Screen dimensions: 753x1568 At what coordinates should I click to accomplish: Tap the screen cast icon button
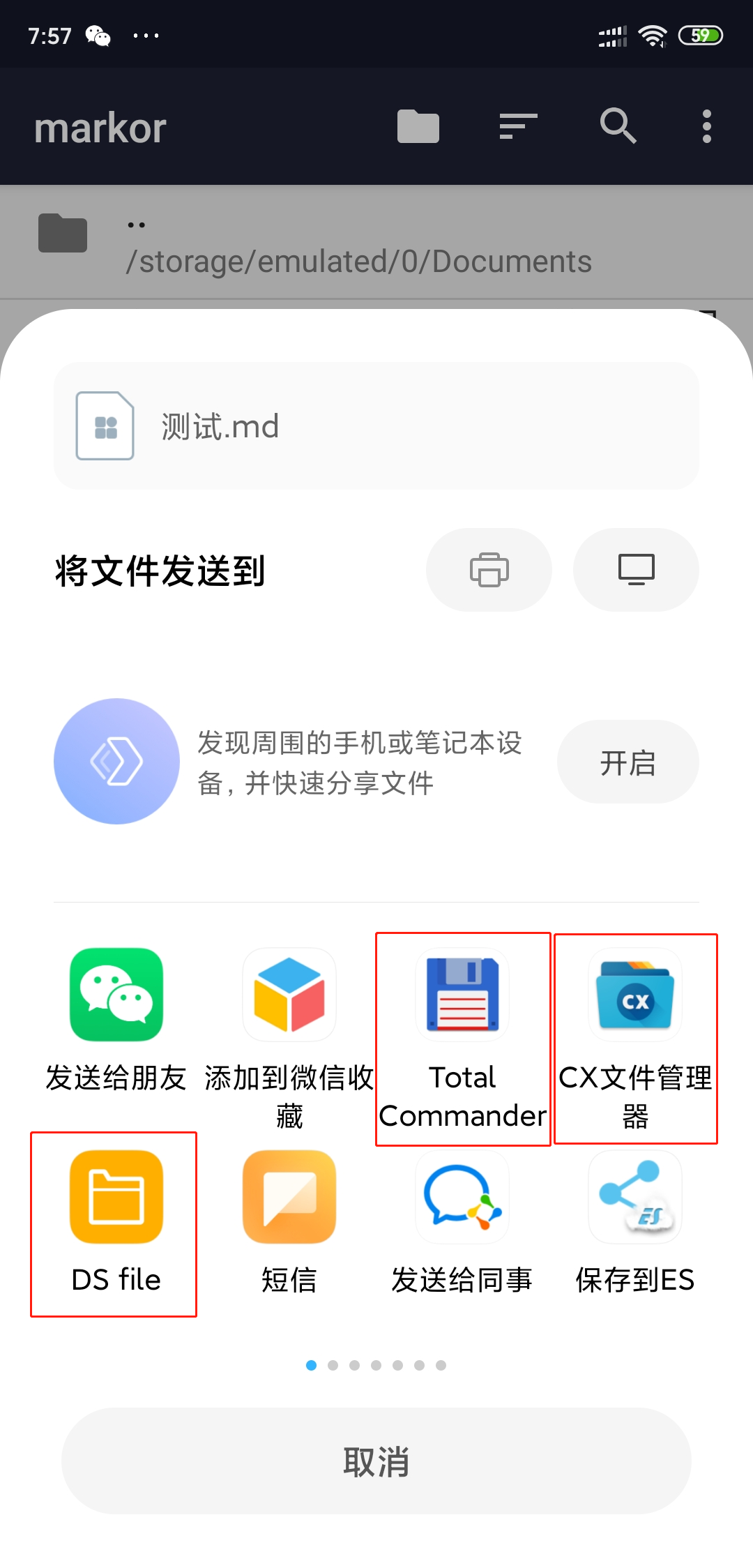click(636, 570)
